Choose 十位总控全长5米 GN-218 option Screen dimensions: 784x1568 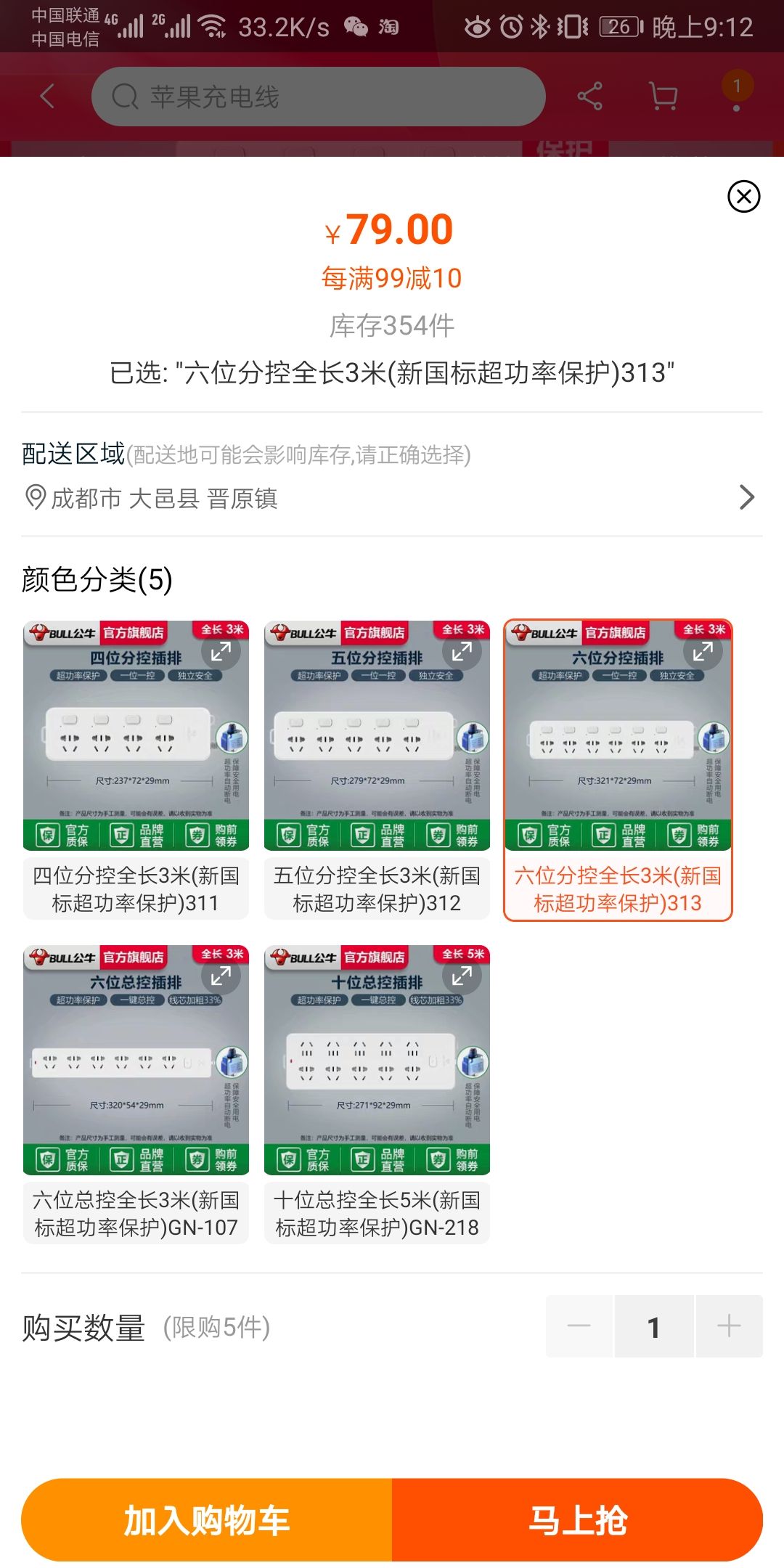click(x=377, y=1213)
